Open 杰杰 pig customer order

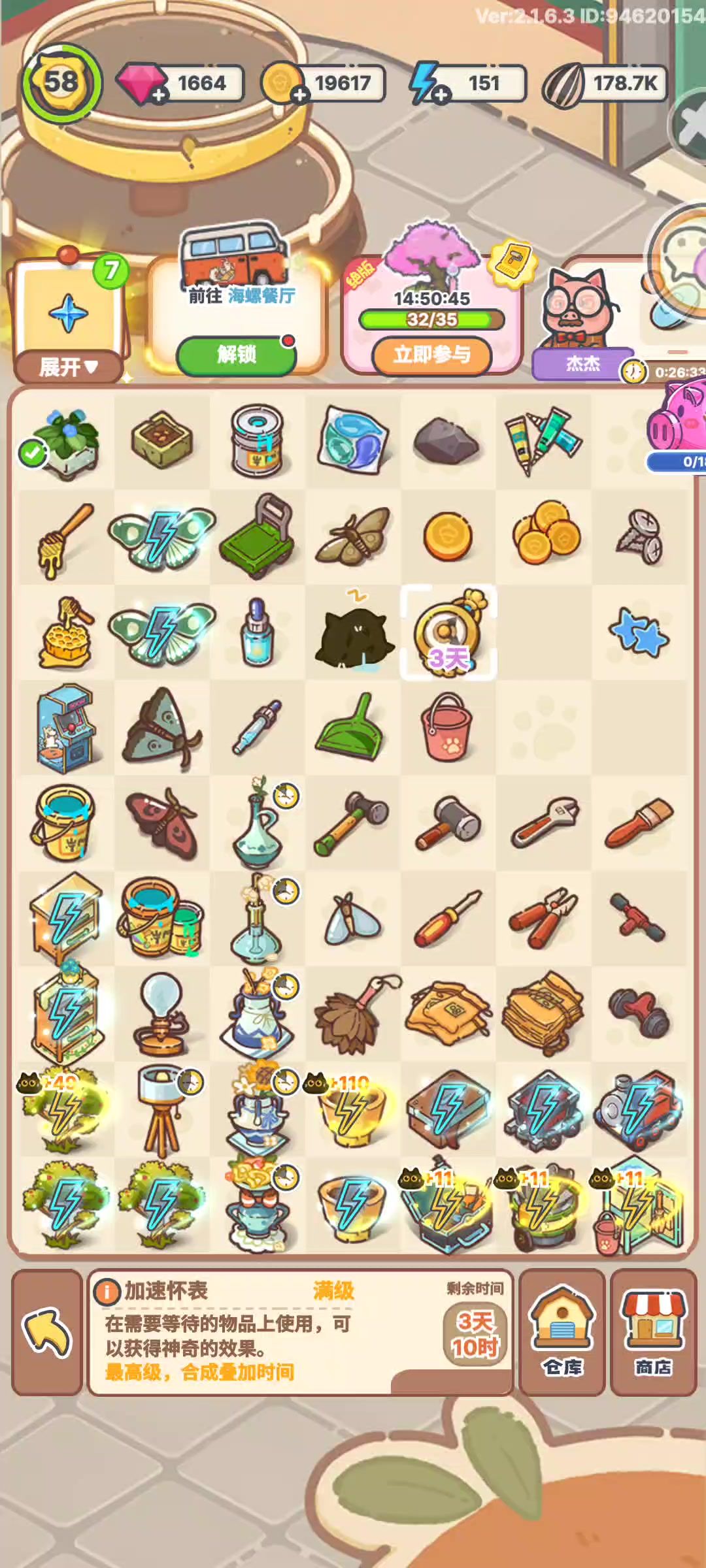click(x=582, y=314)
